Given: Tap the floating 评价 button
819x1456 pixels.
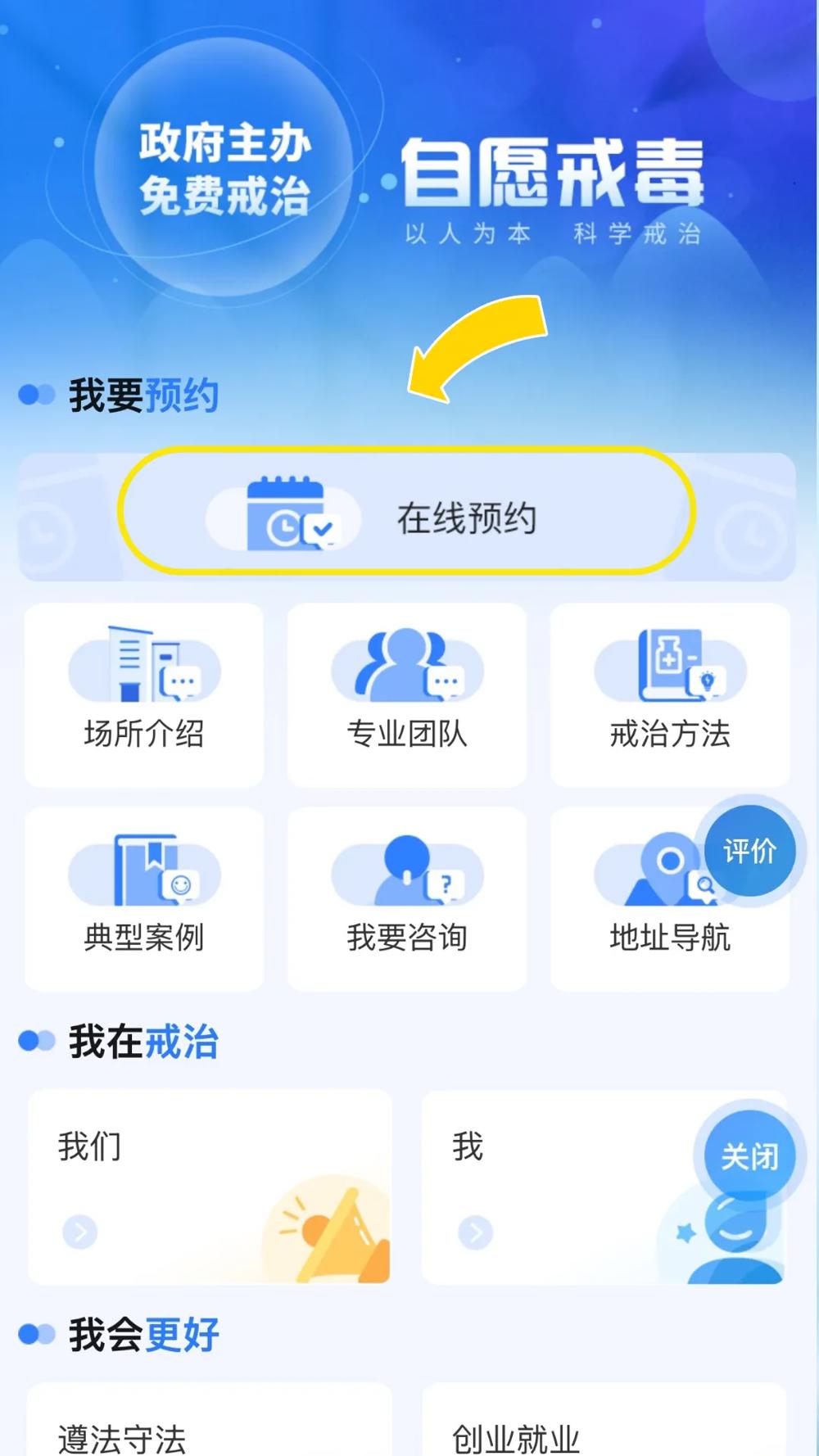Looking at the screenshot, I should click(749, 851).
